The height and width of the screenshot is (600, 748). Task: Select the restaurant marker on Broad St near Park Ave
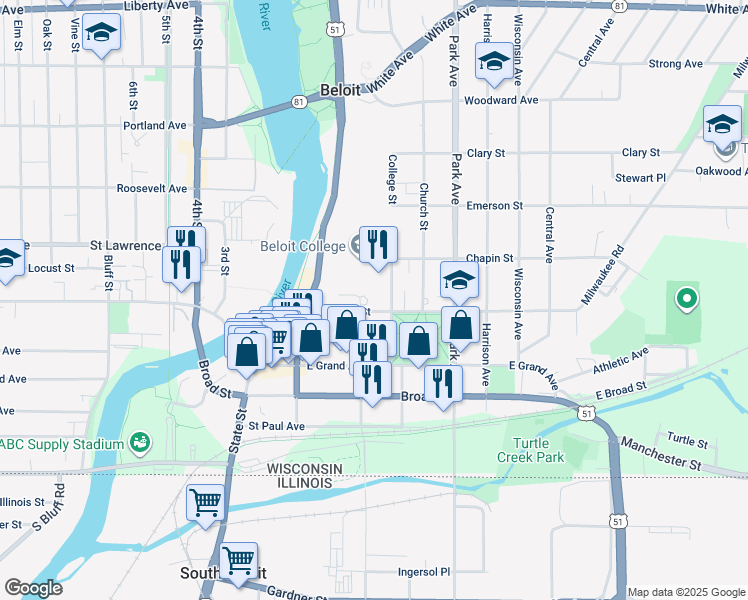click(442, 385)
